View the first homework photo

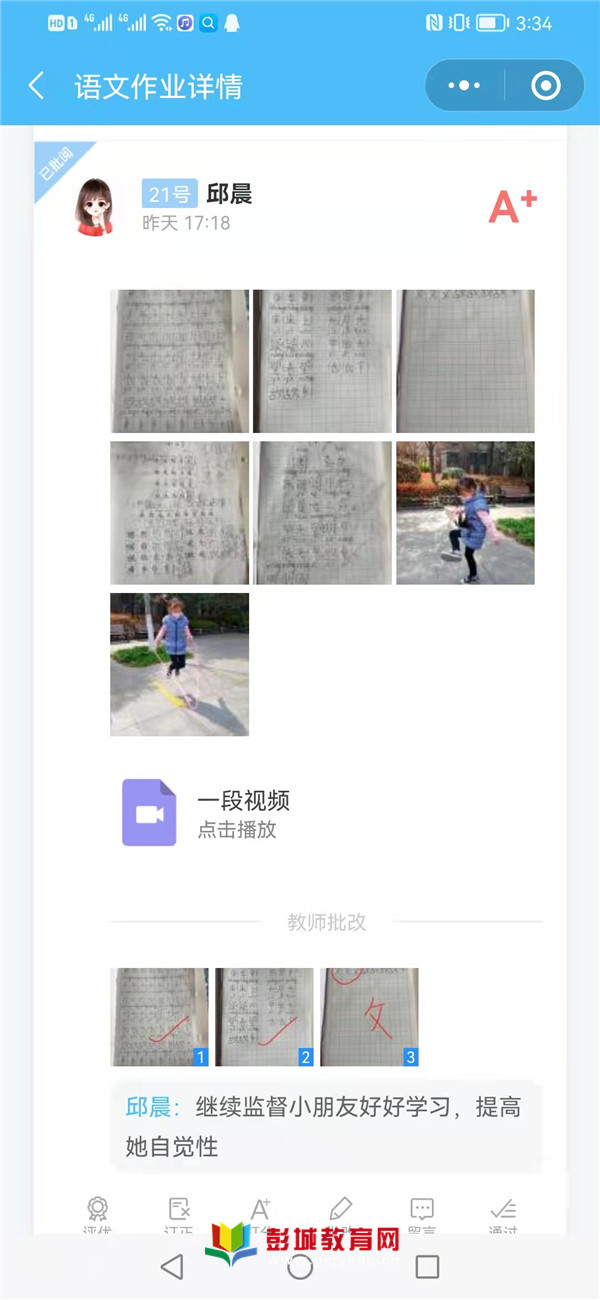[x=179, y=361]
